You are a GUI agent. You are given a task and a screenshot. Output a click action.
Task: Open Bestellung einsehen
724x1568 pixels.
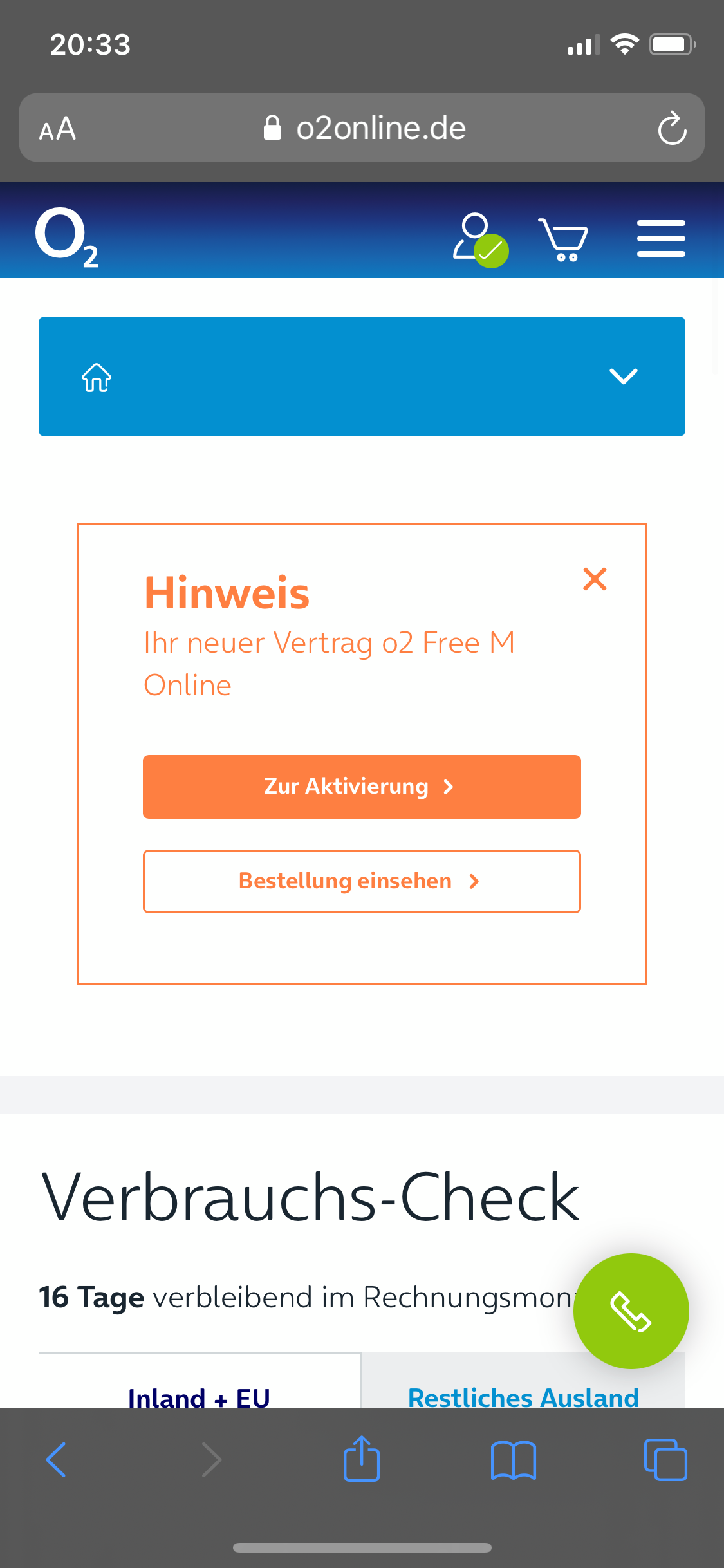(362, 881)
